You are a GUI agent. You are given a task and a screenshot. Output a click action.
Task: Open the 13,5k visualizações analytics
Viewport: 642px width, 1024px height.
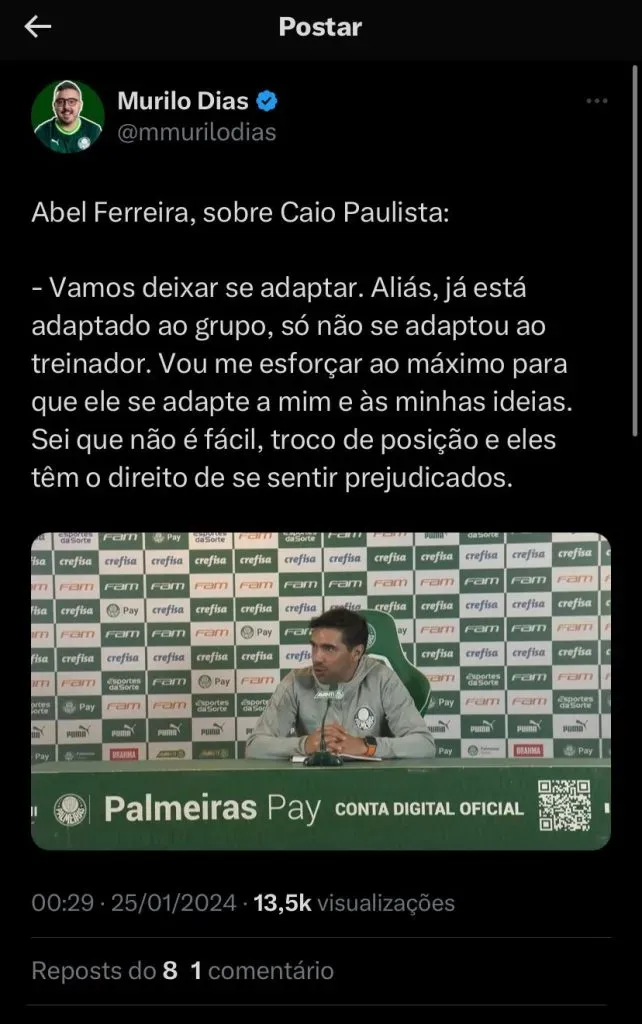354,903
